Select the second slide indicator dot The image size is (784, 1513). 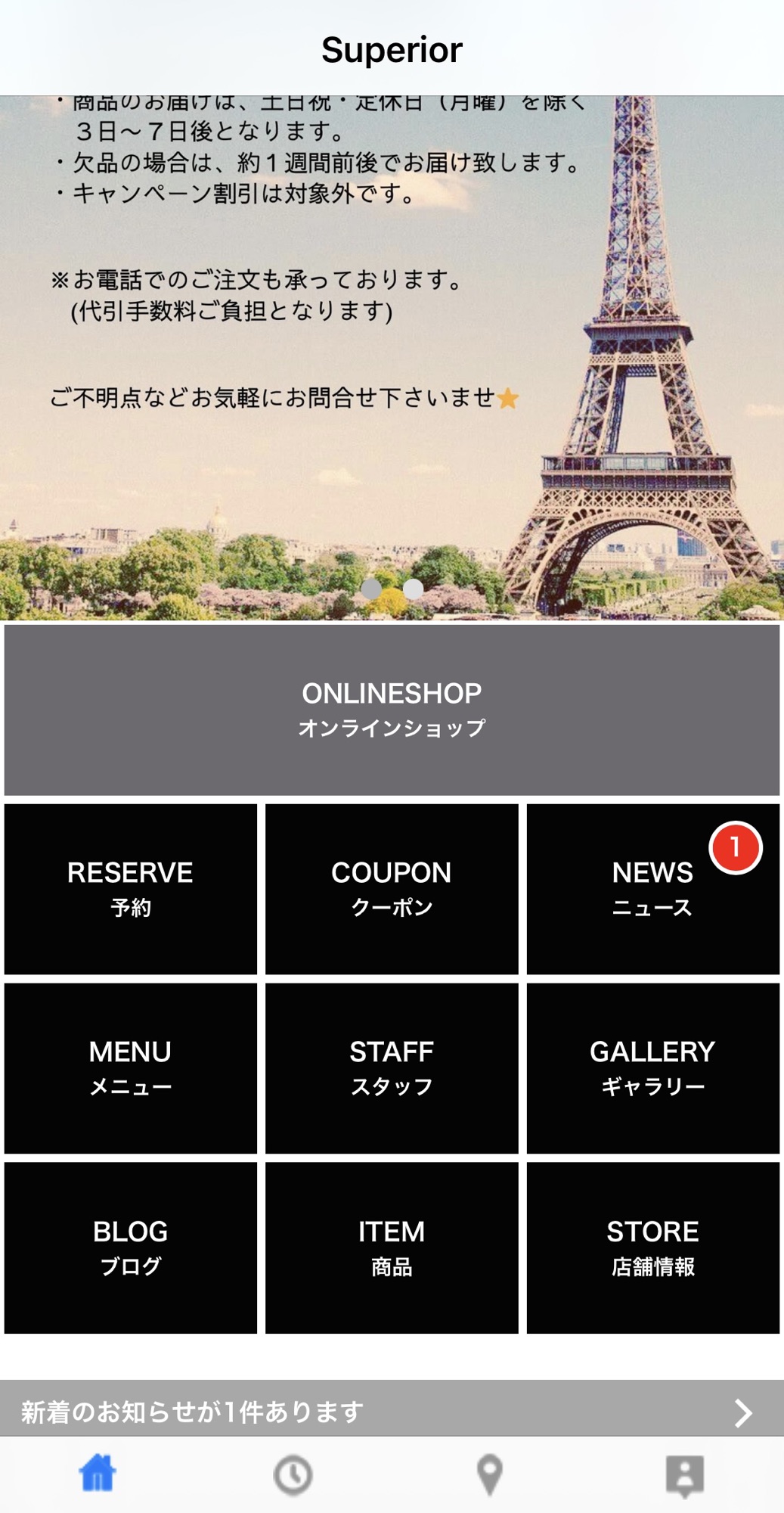(413, 589)
